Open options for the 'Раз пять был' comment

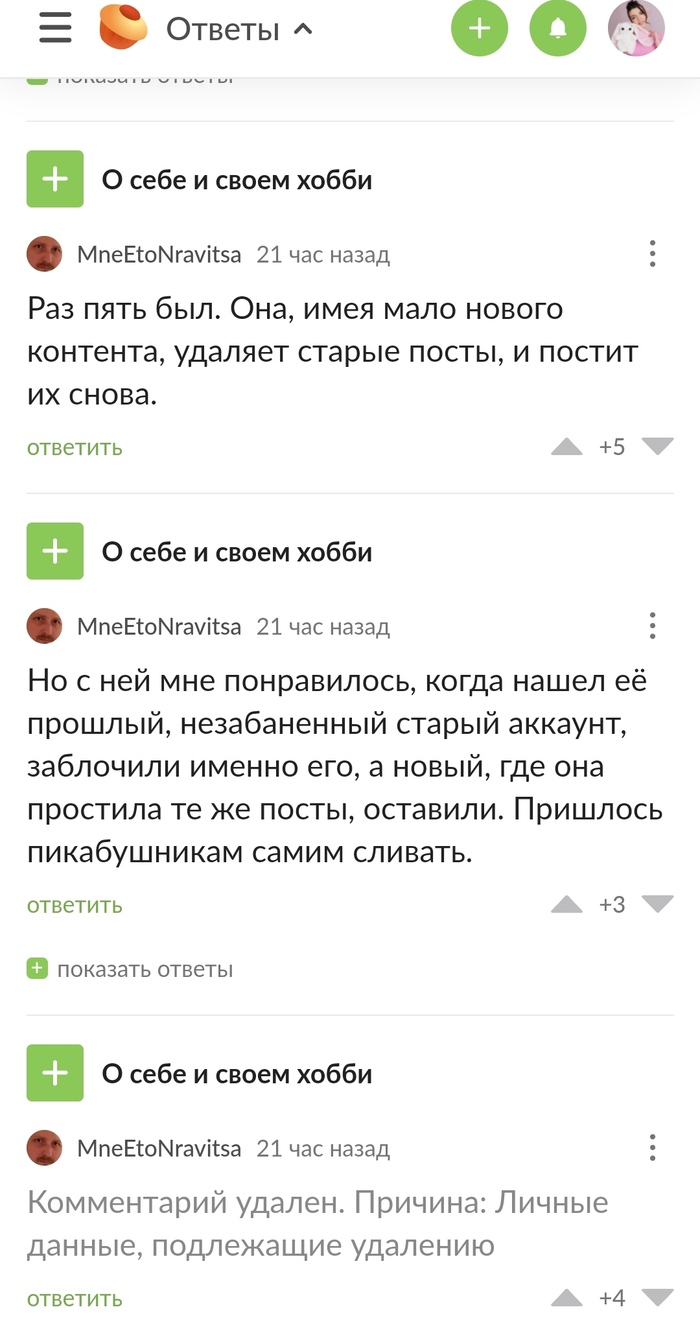coord(652,254)
